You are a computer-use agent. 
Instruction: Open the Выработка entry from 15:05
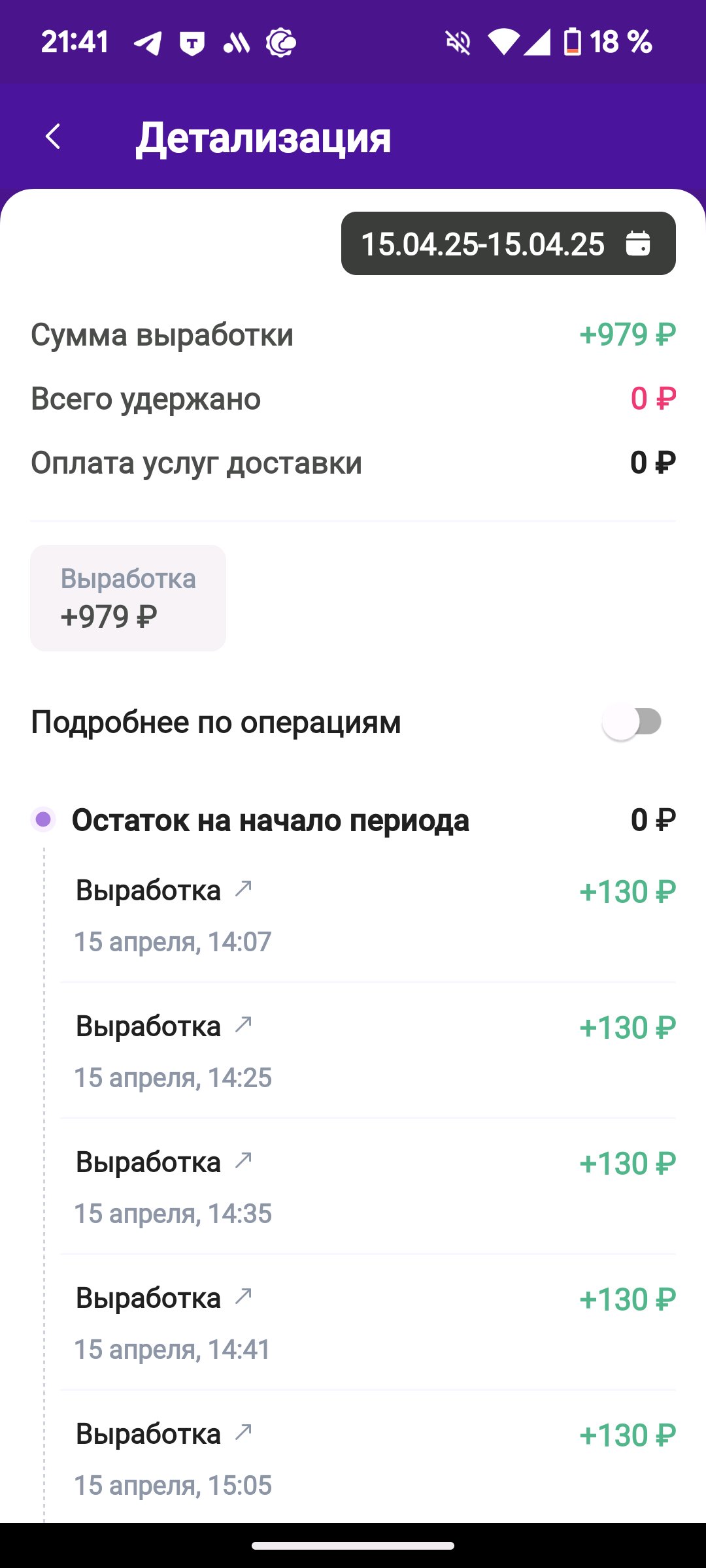(x=368, y=1458)
